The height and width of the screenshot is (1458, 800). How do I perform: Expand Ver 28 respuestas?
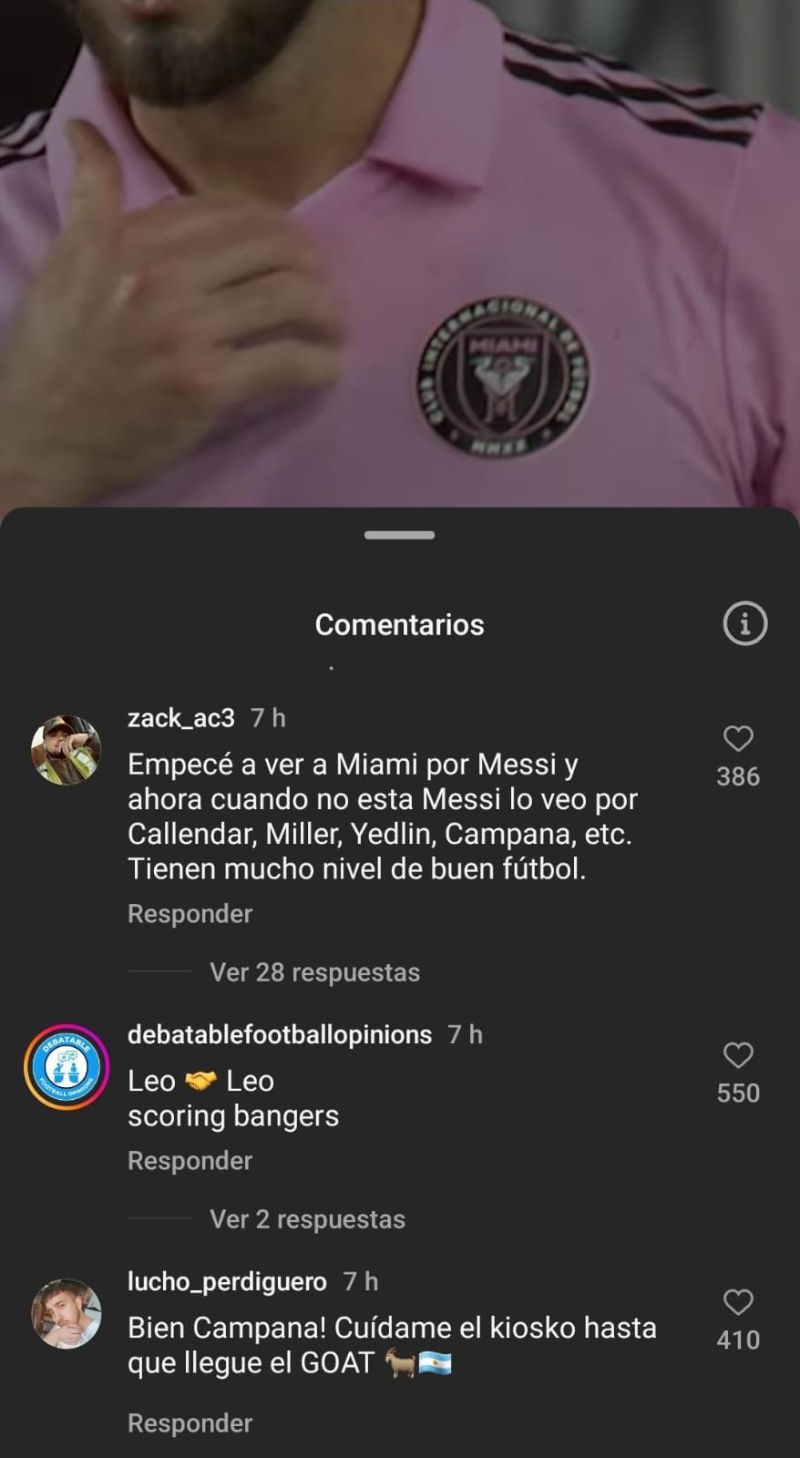click(315, 972)
